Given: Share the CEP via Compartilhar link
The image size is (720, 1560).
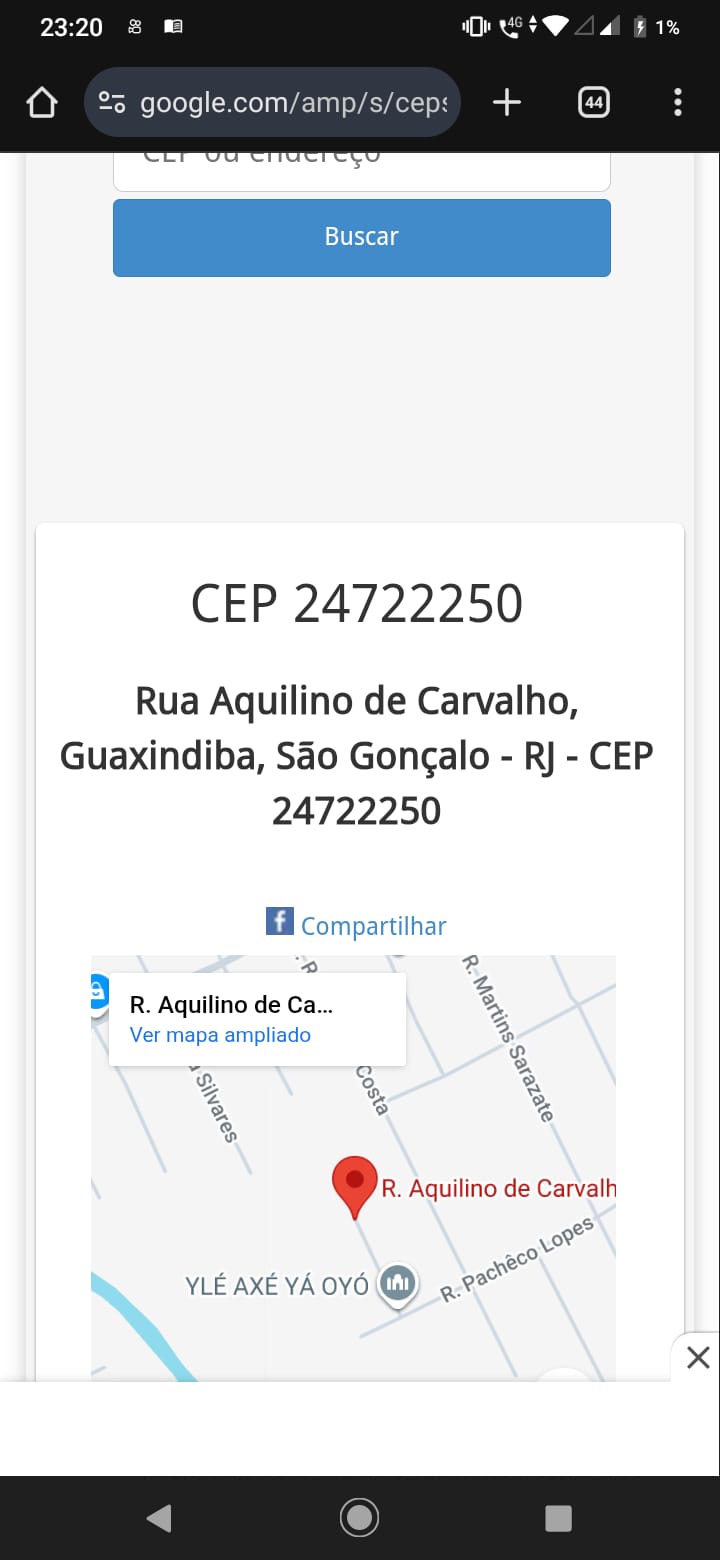Looking at the screenshot, I should click(372, 926).
